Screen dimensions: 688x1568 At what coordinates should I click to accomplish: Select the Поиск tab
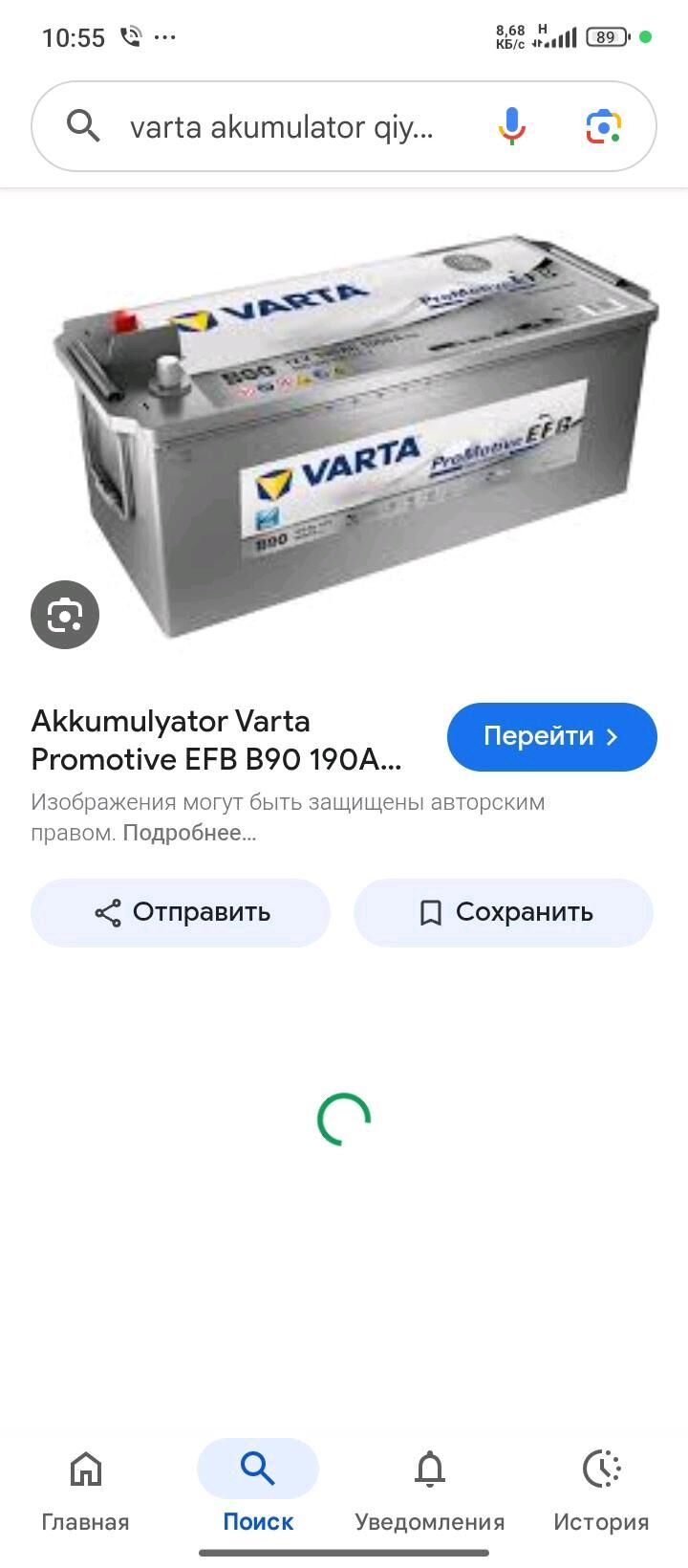tap(258, 1490)
